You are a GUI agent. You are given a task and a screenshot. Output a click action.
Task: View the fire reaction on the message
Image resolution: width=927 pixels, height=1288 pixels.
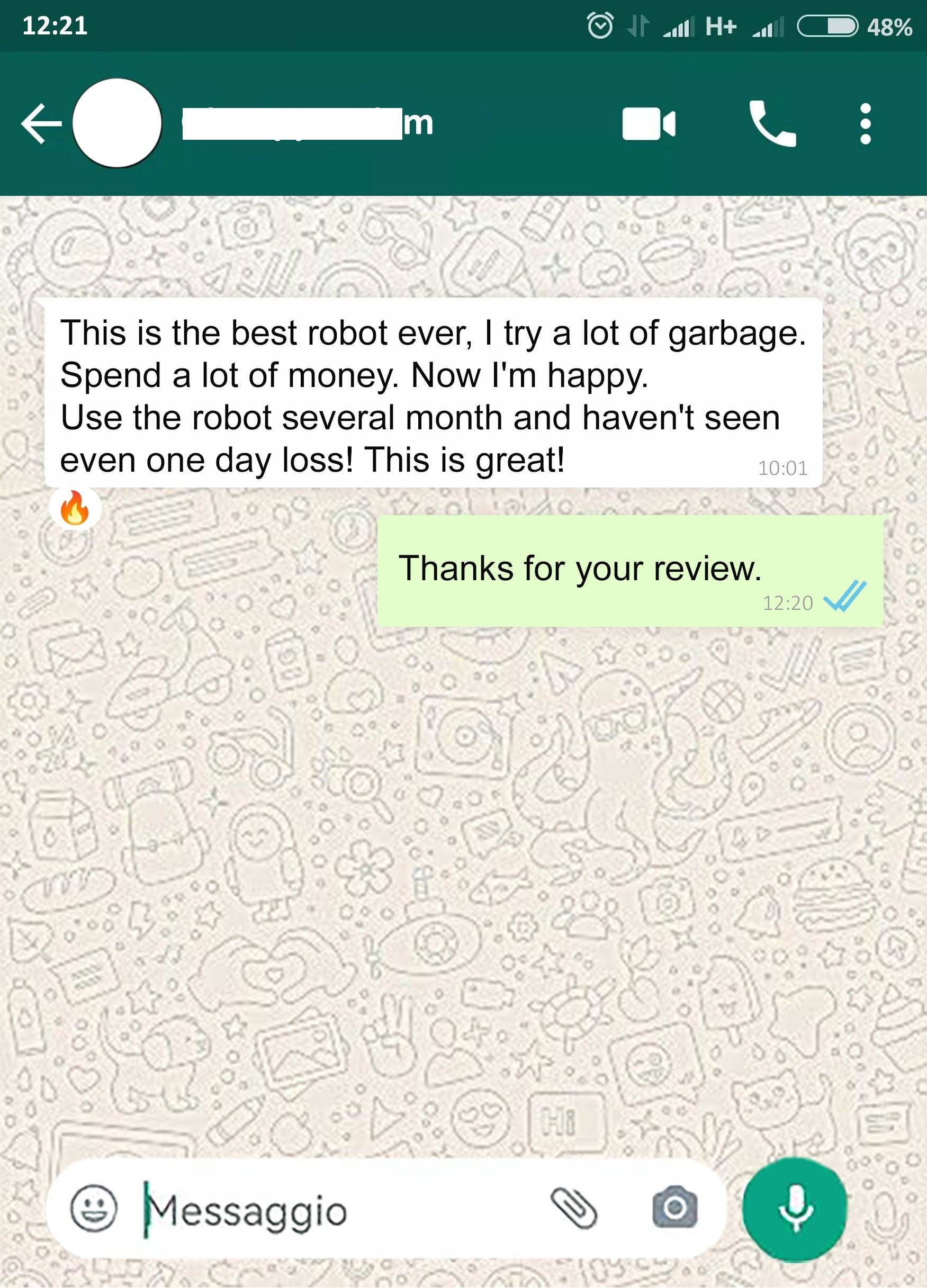pos(75,508)
